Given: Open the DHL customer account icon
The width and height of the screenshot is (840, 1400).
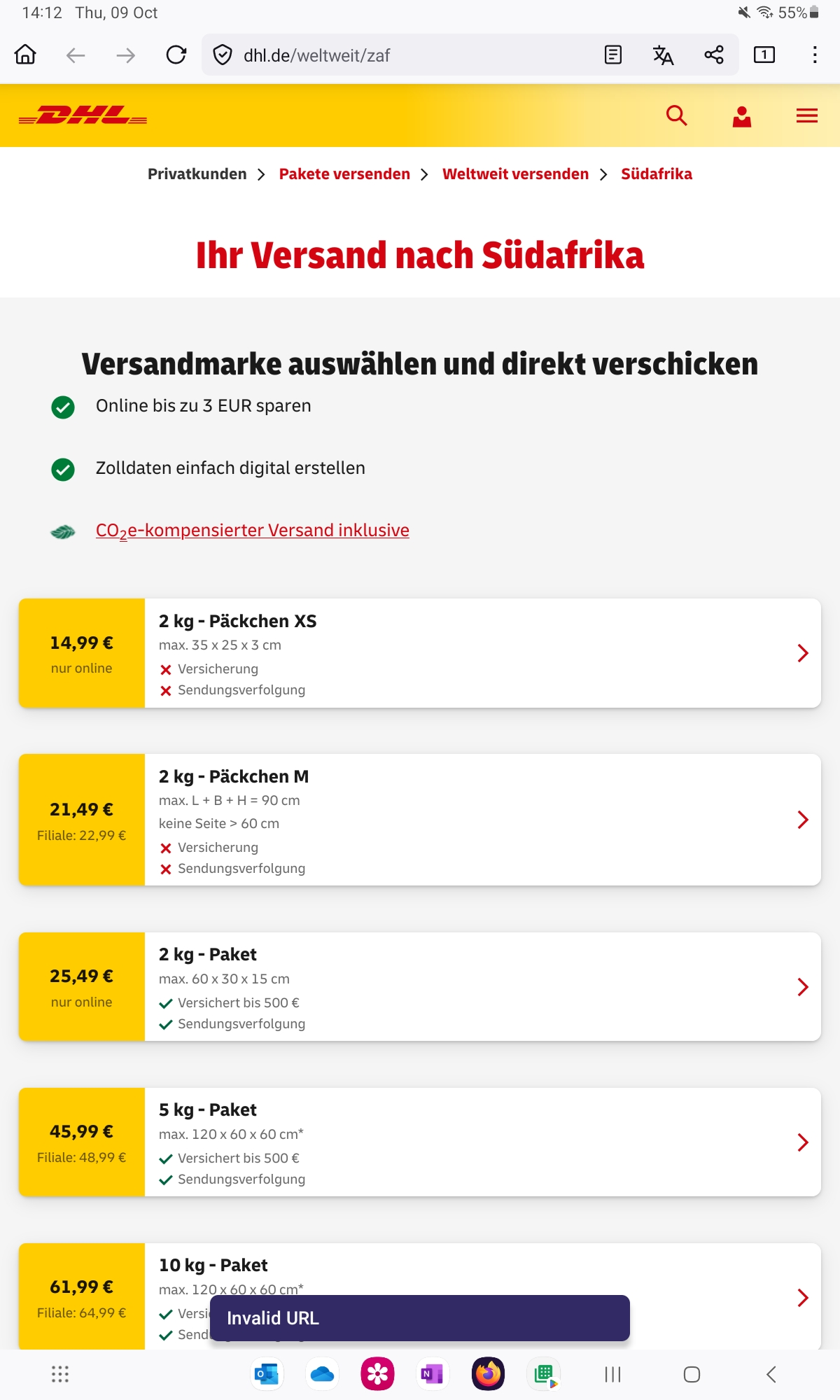Looking at the screenshot, I should [x=741, y=115].
